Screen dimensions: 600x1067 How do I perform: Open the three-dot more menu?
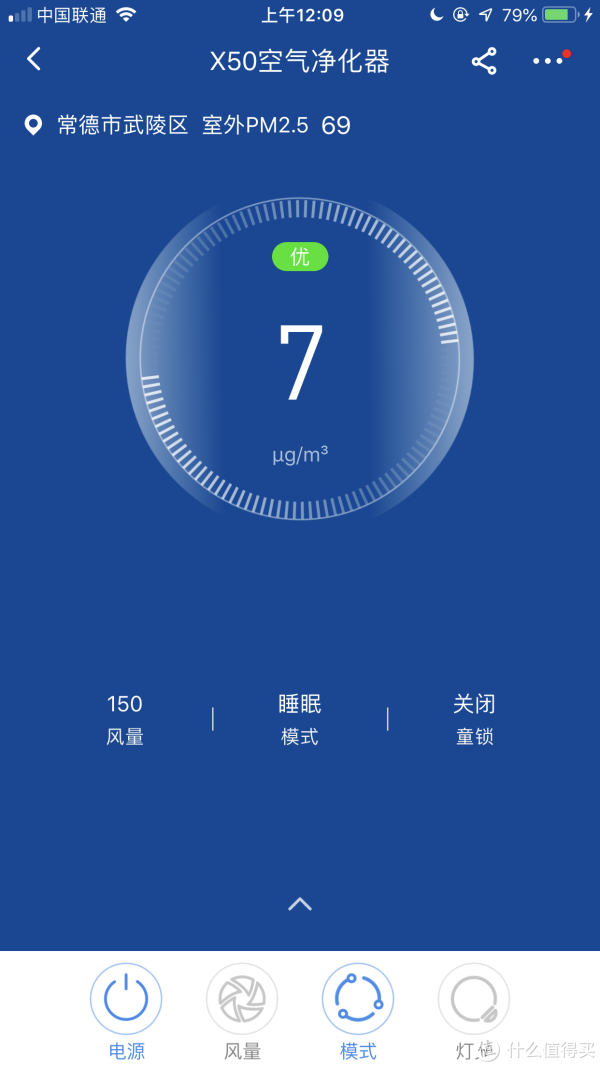pyautogui.click(x=548, y=61)
